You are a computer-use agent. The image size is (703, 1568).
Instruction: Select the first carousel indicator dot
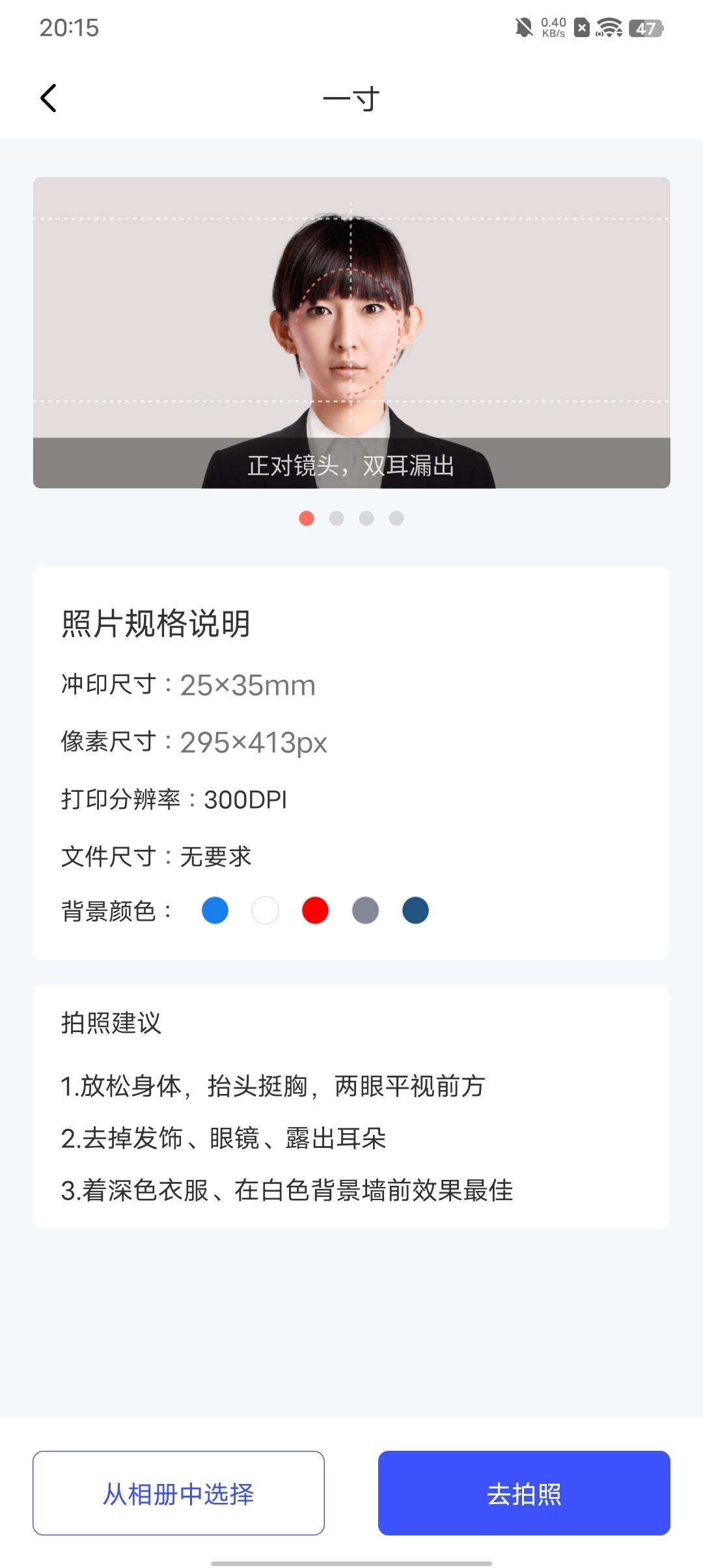click(x=306, y=518)
